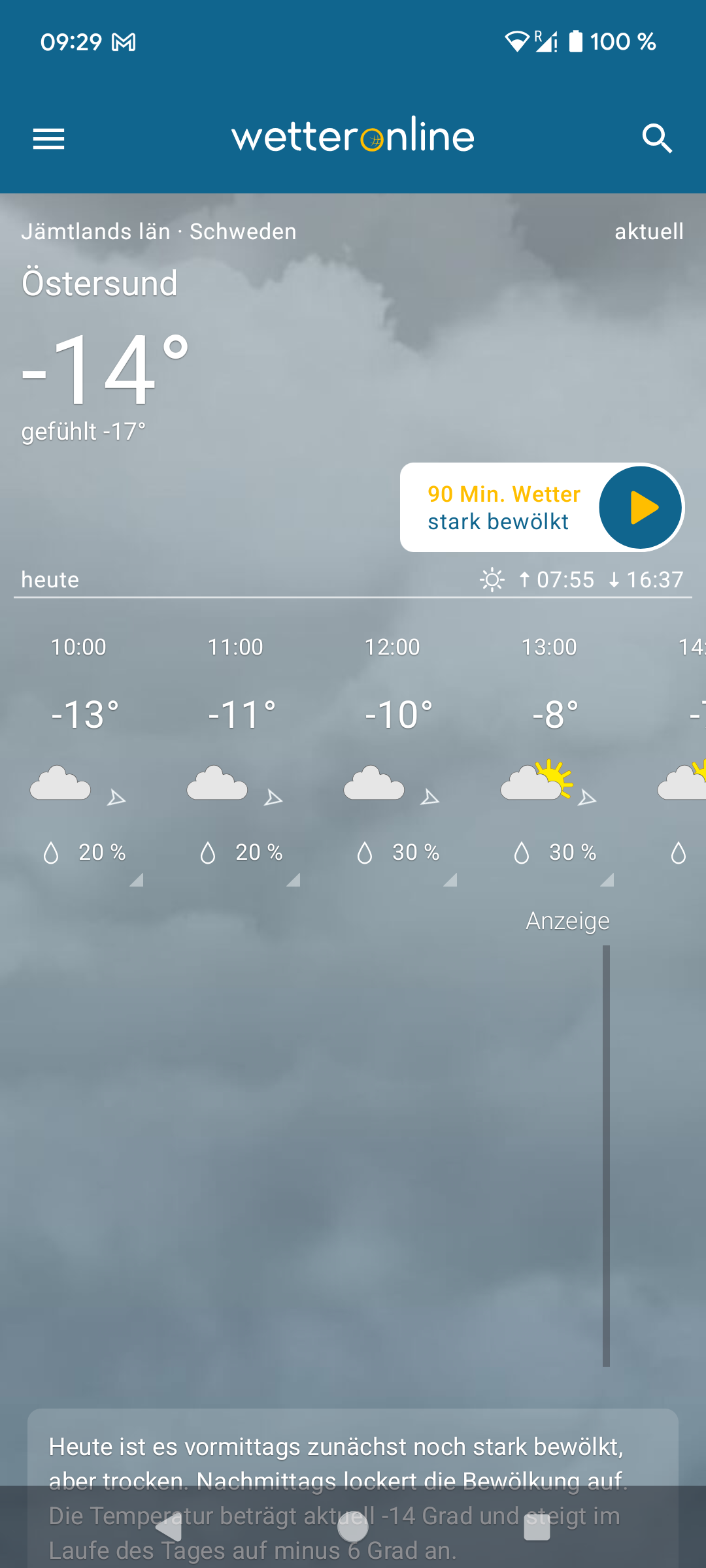Expand the 11:00 hourly forecast details
The height and width of the screenshot is (1568, 706).
click(x=235, y=758)
